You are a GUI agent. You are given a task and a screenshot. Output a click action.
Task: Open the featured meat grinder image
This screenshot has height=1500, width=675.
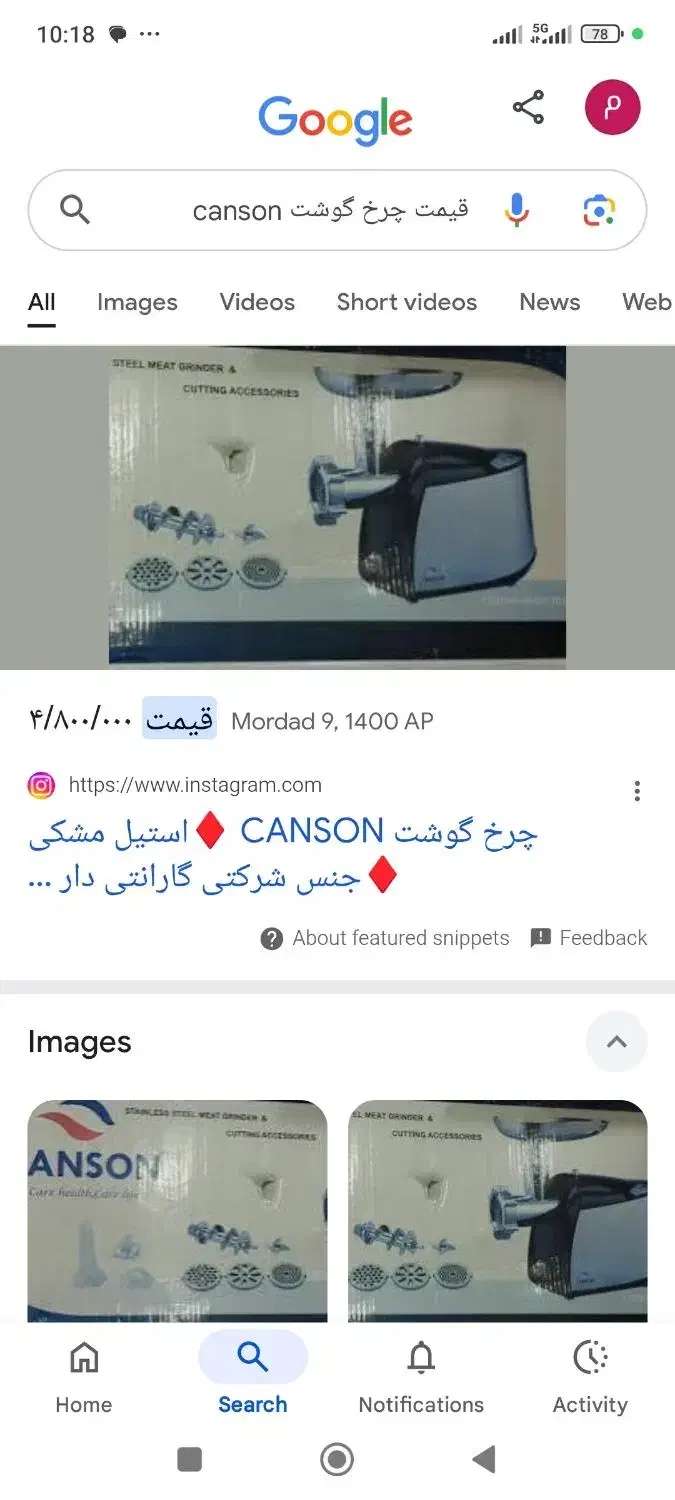[x=337, y=507]
